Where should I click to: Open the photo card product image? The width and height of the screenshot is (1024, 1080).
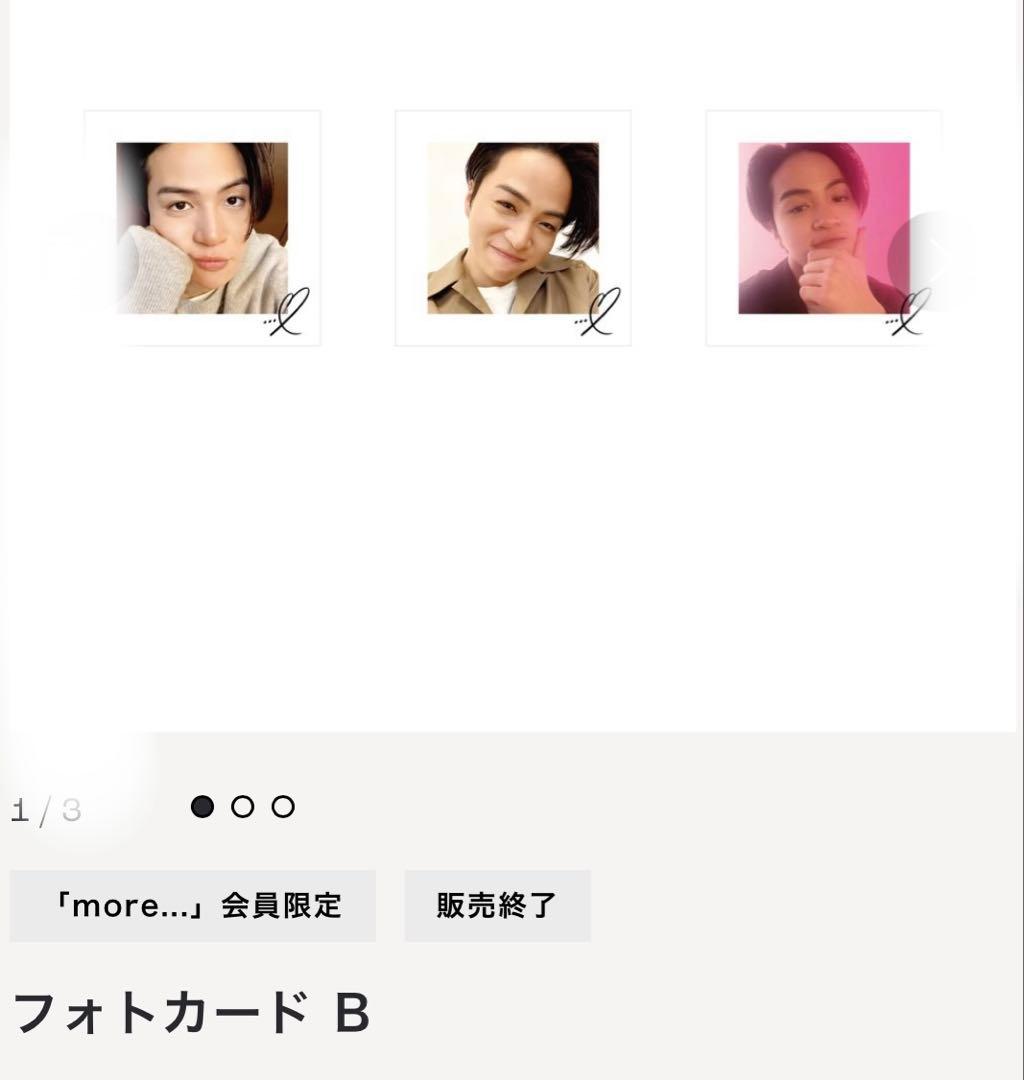click(512, 229)
